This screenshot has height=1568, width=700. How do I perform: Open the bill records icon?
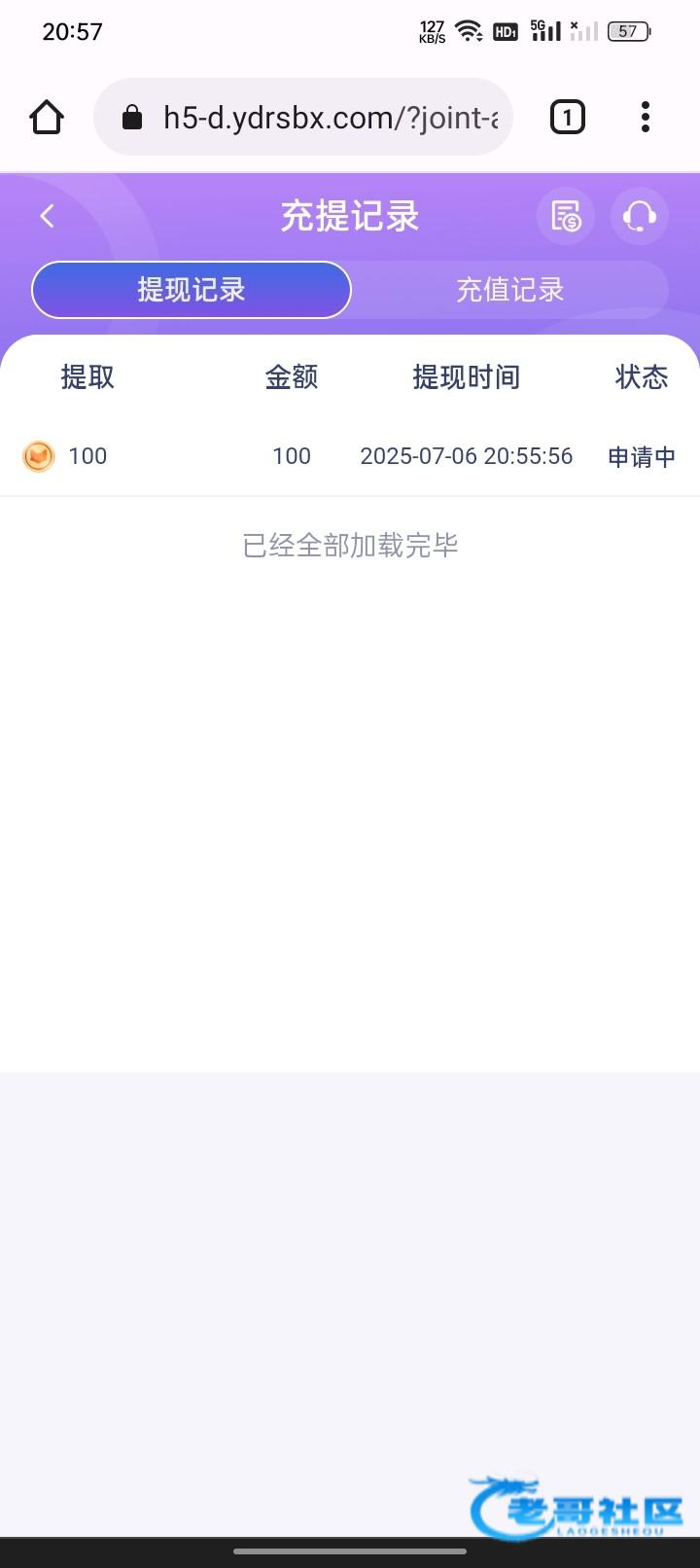click(566, 216)
